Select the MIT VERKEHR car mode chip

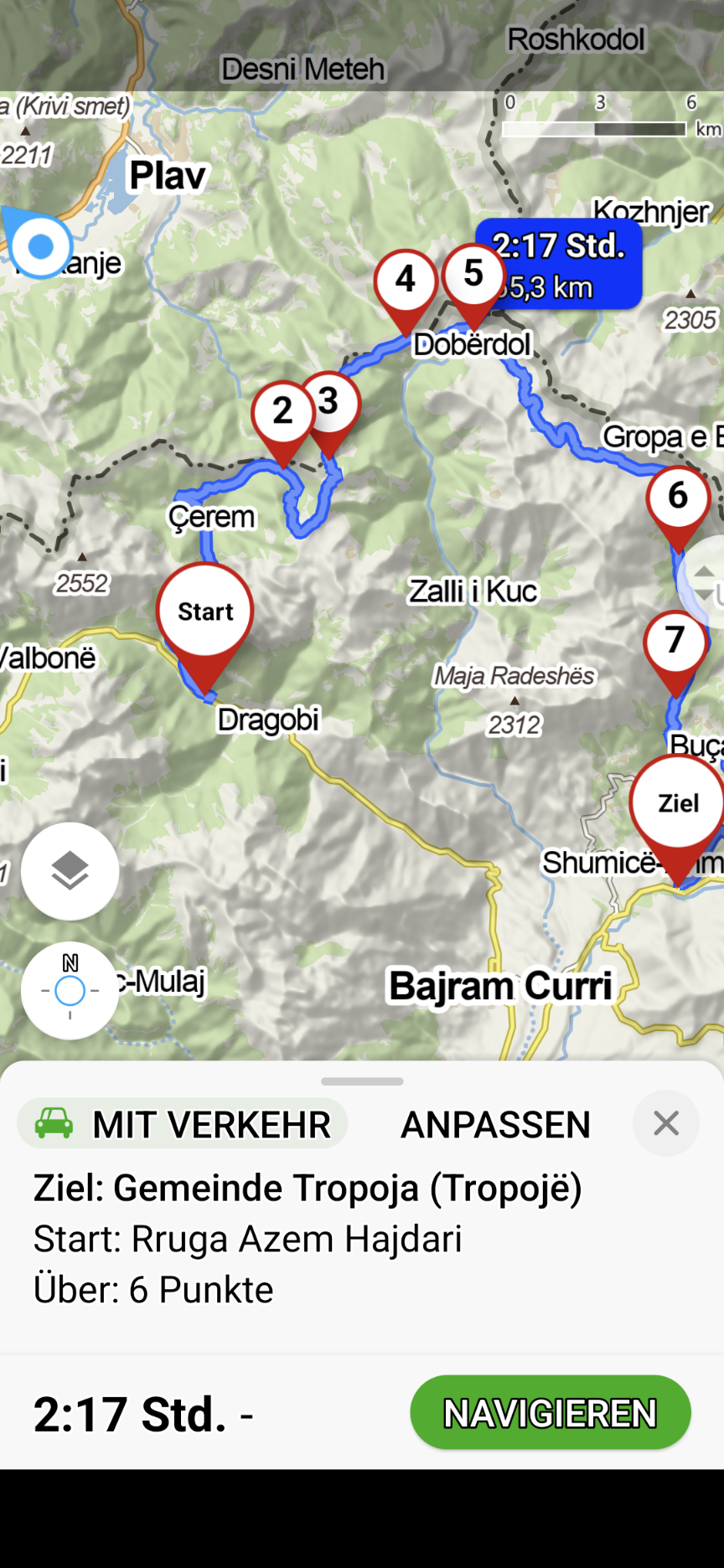click(x=183, y=1124)
